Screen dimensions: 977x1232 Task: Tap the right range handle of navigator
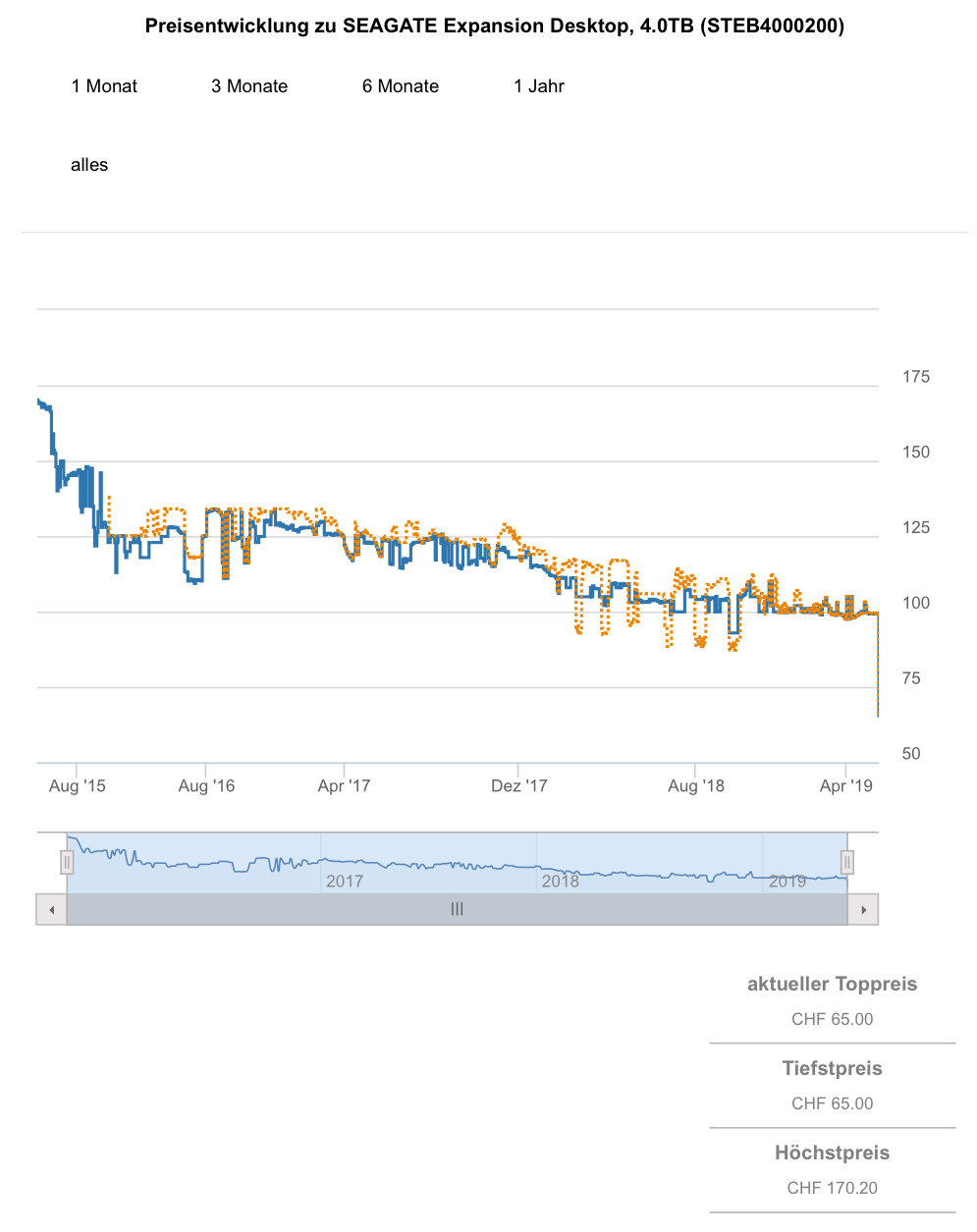coord(847,863)
